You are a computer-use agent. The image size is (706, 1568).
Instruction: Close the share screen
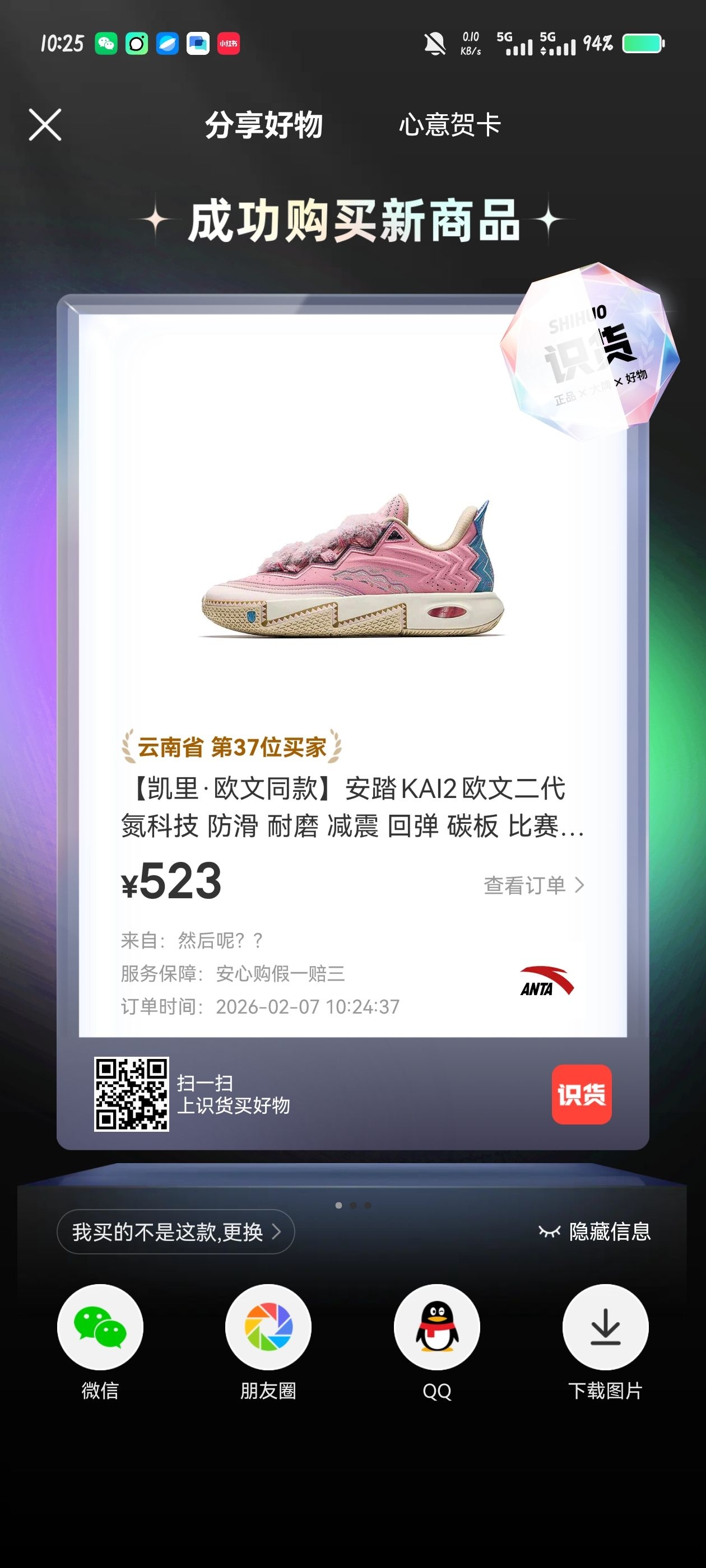click(x=45, y=125)
